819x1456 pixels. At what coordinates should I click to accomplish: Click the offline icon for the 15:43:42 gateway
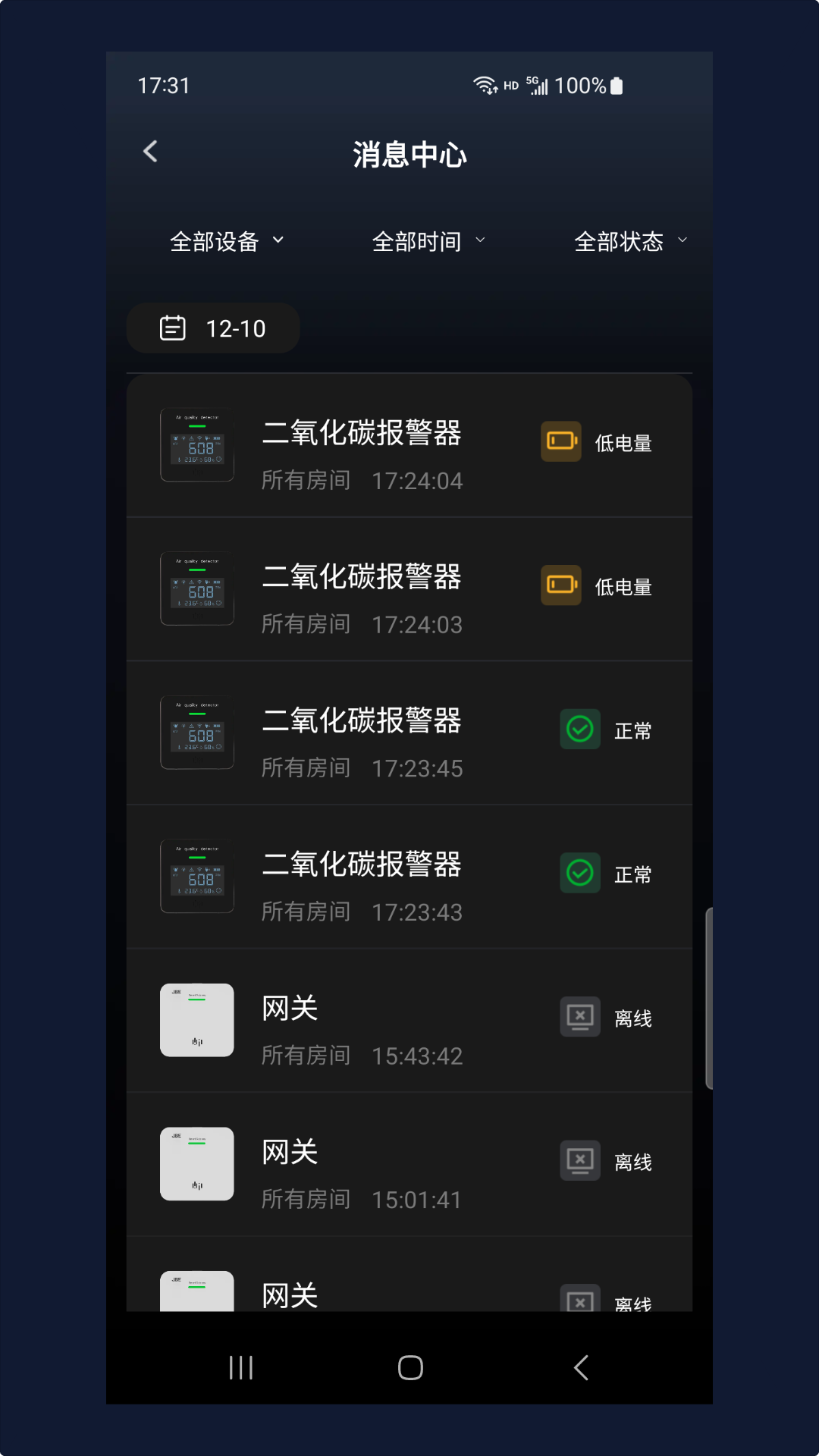pos(579,1017)
